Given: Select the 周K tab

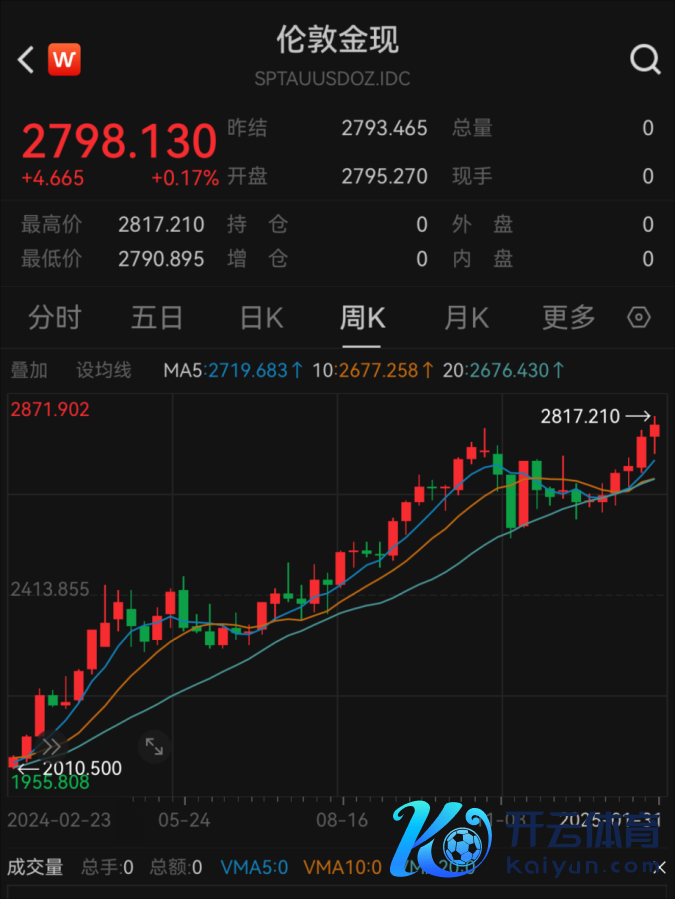Looking at the screenshot, I should click(362, 318).
